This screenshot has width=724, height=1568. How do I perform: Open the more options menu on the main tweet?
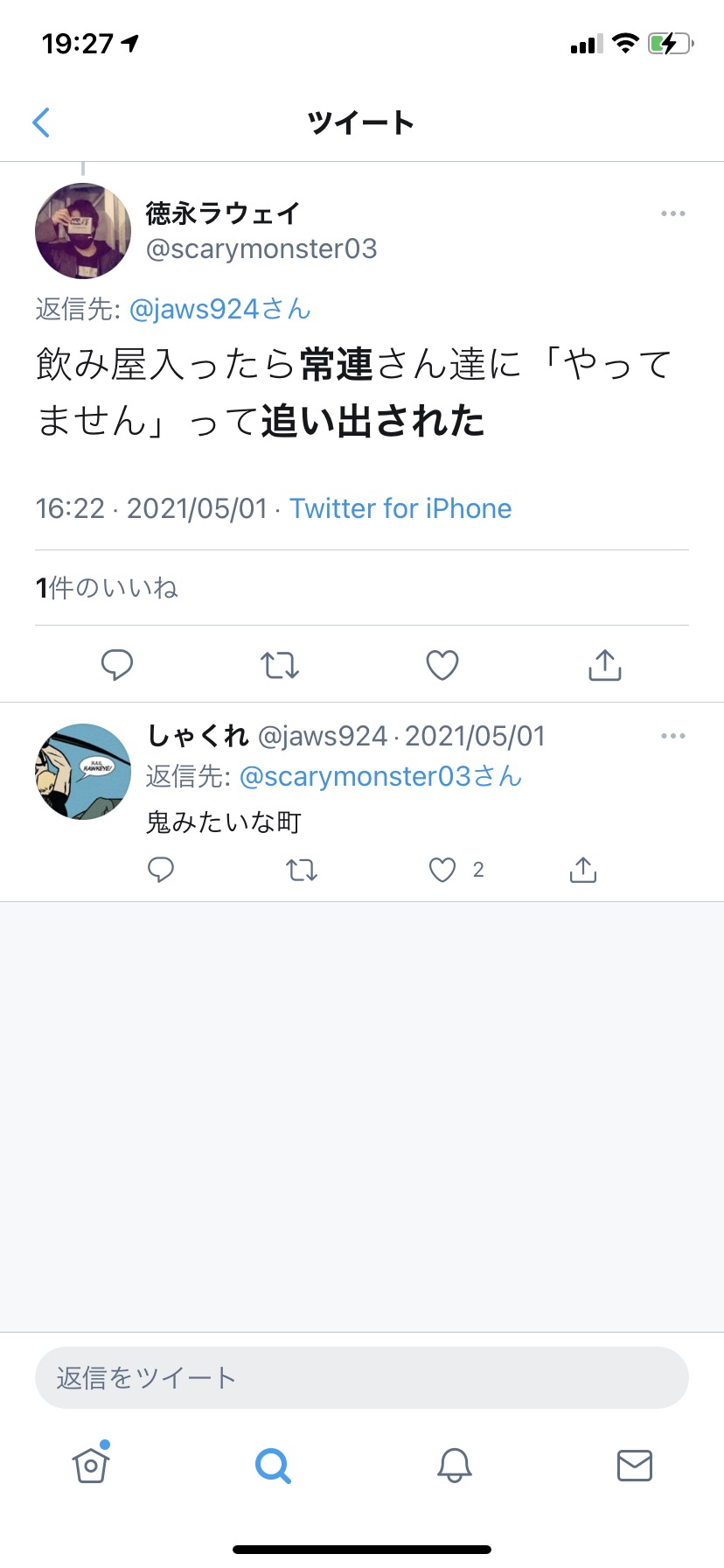pyautogui.click(x=673, y=213)
